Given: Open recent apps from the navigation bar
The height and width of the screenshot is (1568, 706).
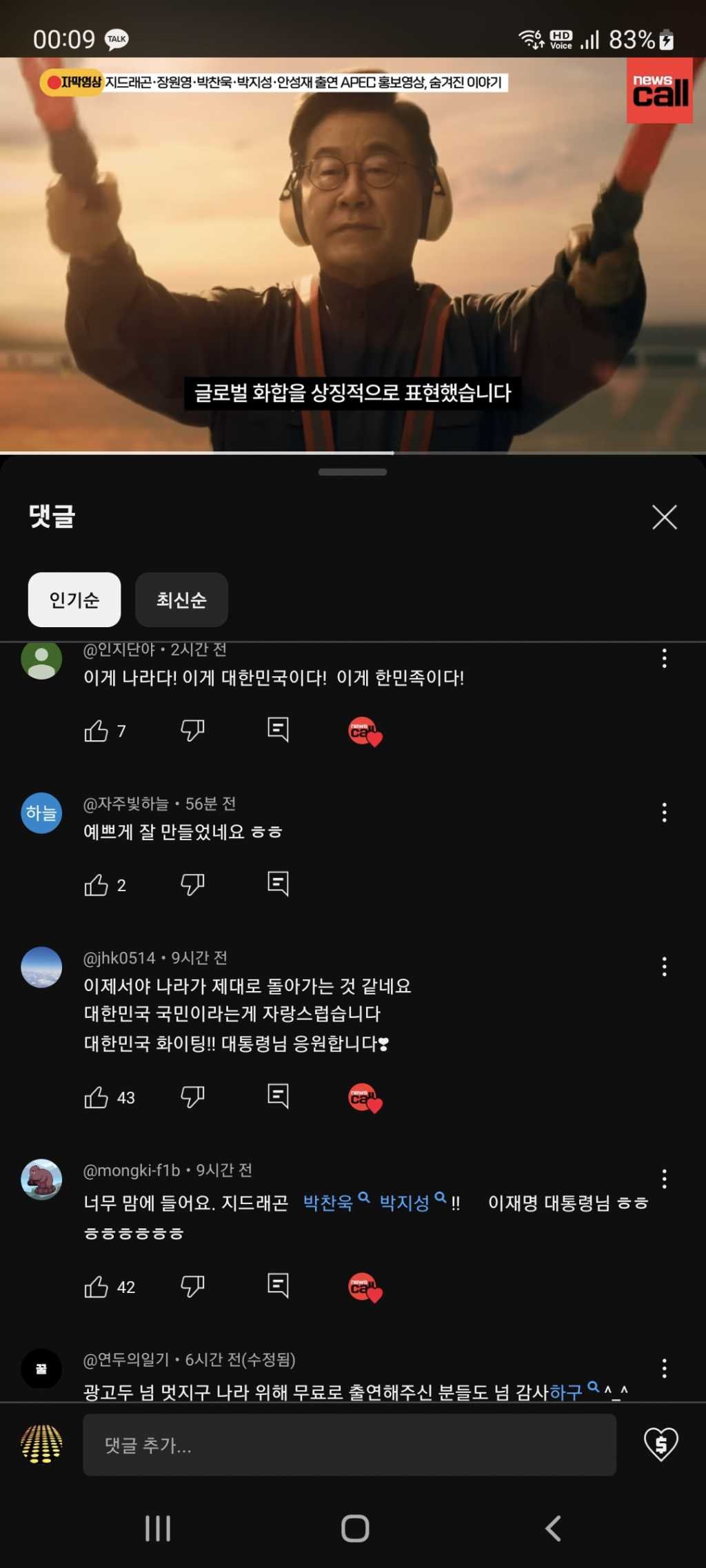Looking at the screenshot, I should (158, 1528).
